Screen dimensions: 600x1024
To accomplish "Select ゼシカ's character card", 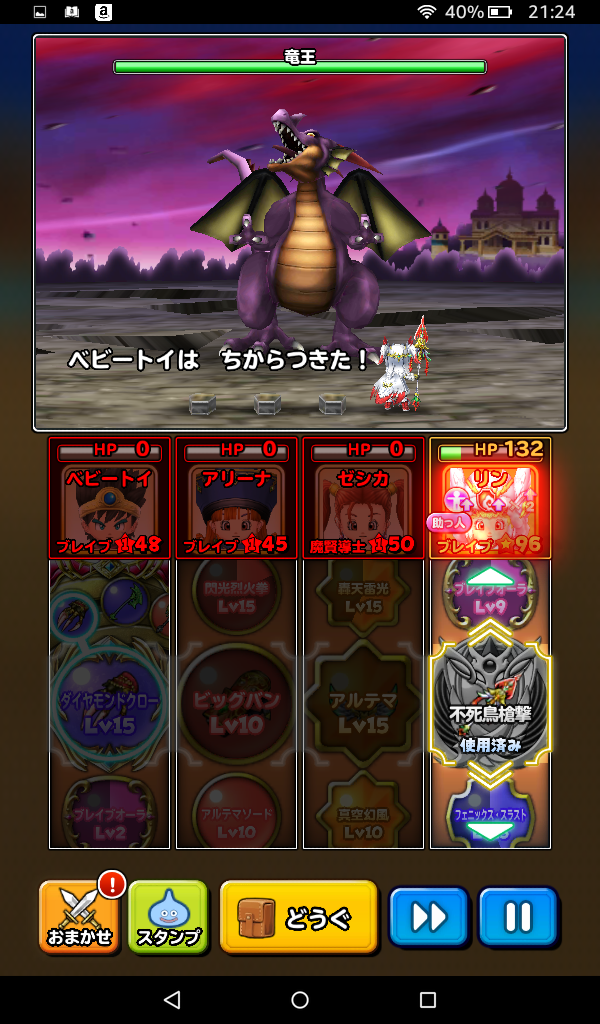I will (x=363, y=498).
